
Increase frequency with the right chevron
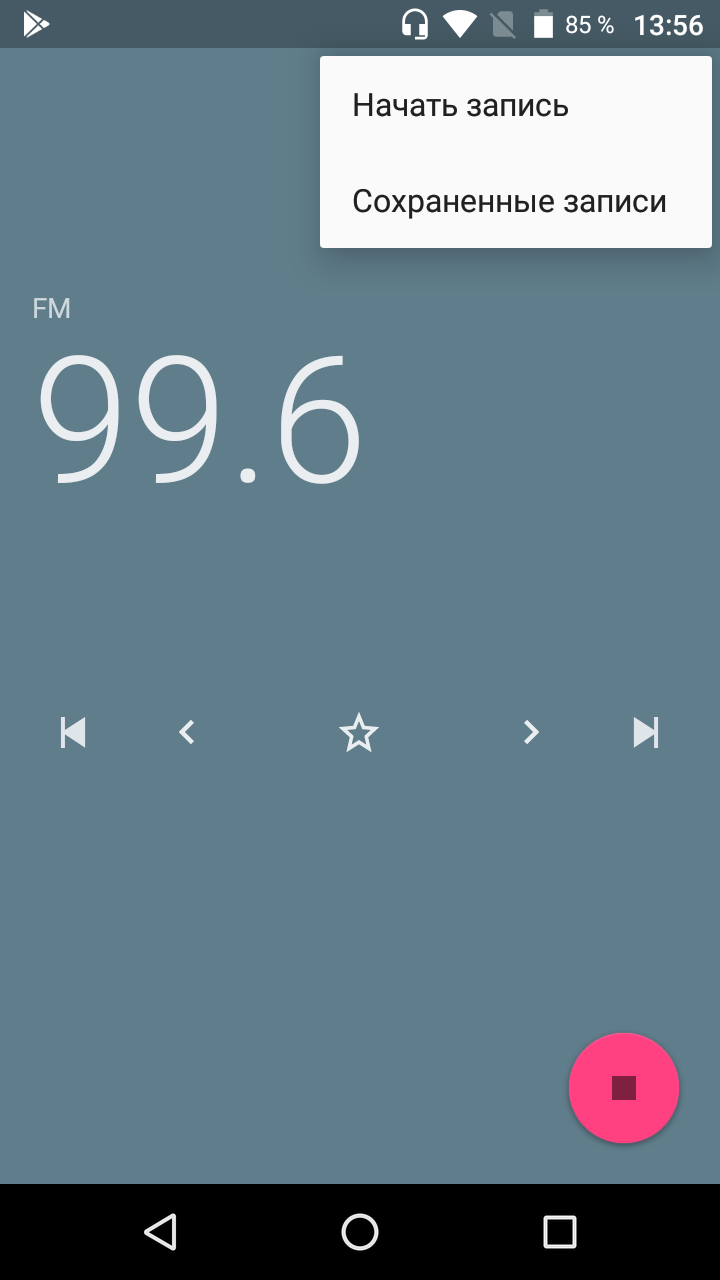click(x=531, y=733)
